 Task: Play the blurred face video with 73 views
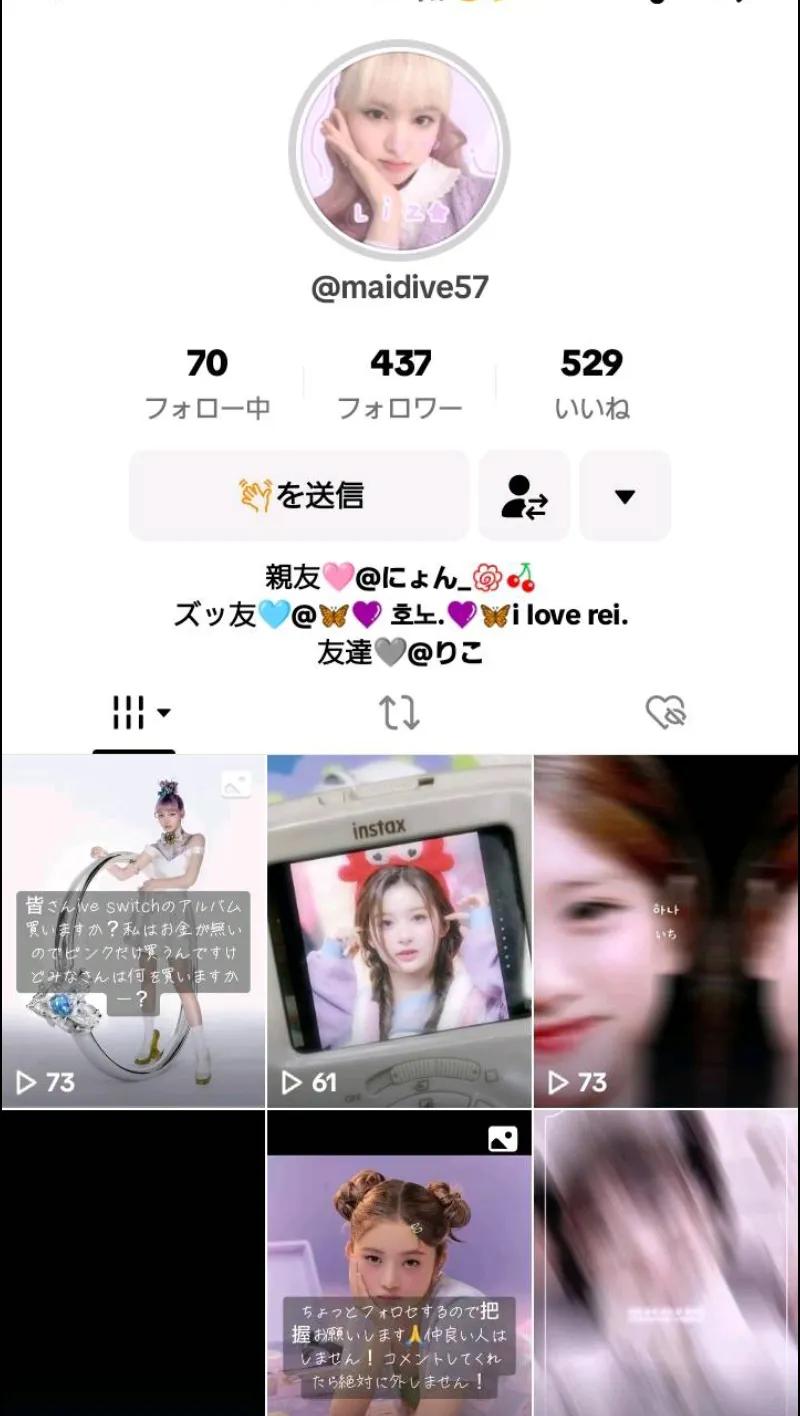click(x=666, y=932)
